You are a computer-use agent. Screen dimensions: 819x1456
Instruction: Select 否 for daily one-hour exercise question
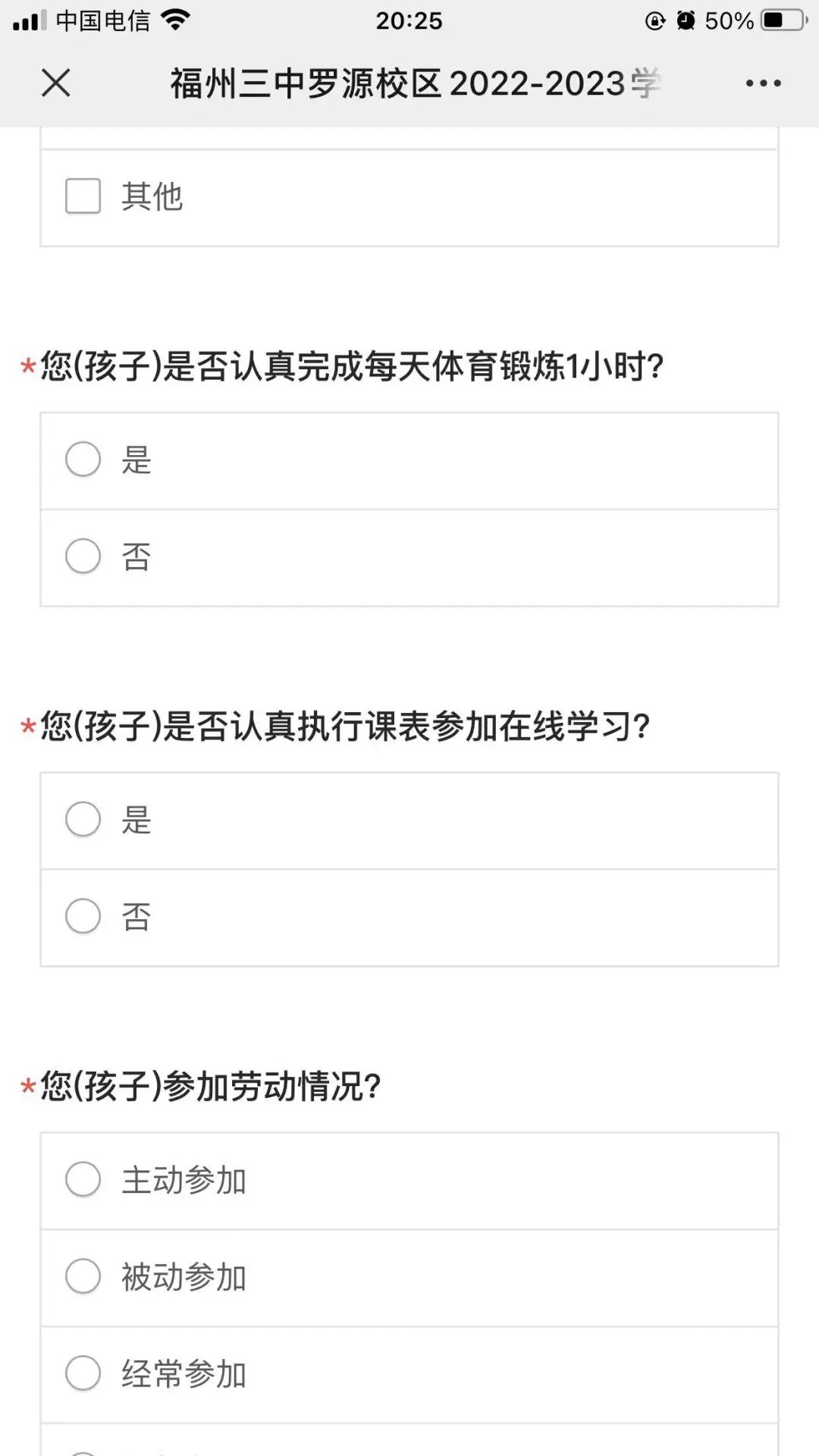[409, 557]
